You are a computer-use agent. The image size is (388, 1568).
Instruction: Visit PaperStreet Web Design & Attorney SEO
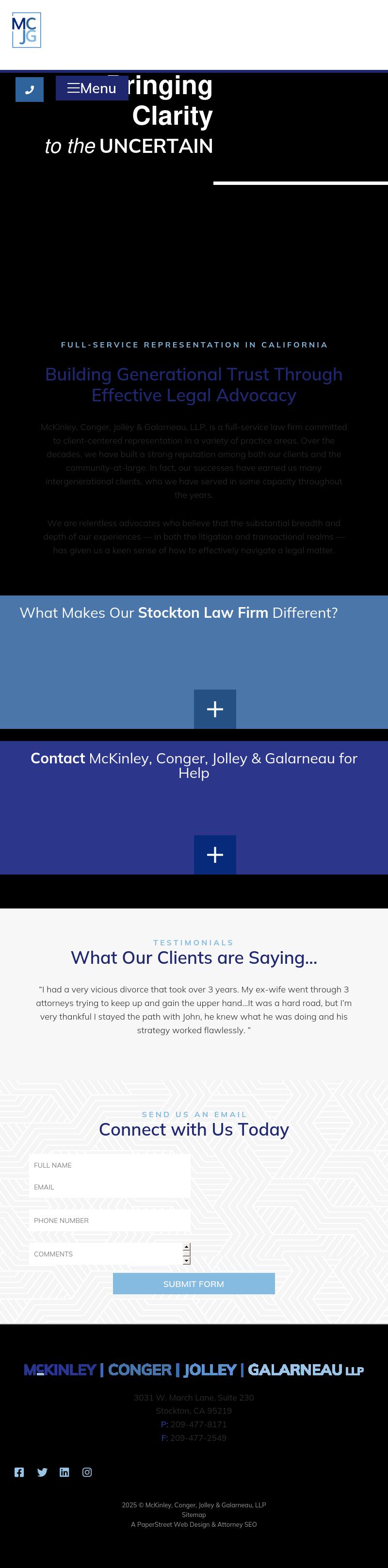[194, 1524]
